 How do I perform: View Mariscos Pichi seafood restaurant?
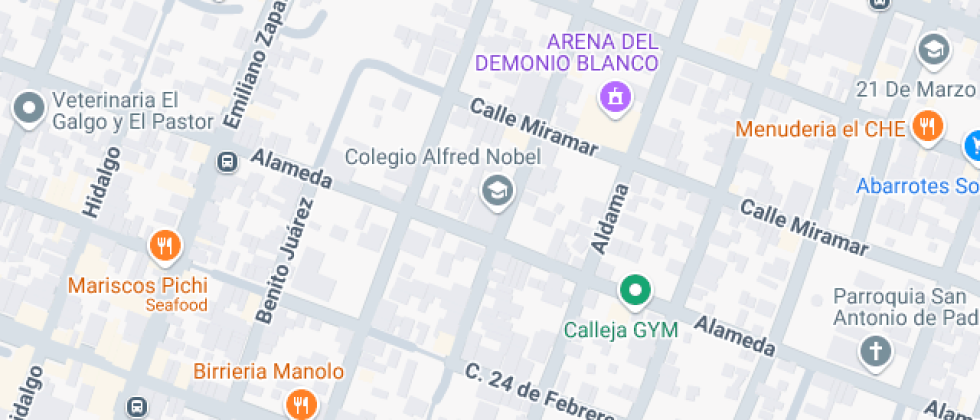pyautogui.click(x=164, y=245)
